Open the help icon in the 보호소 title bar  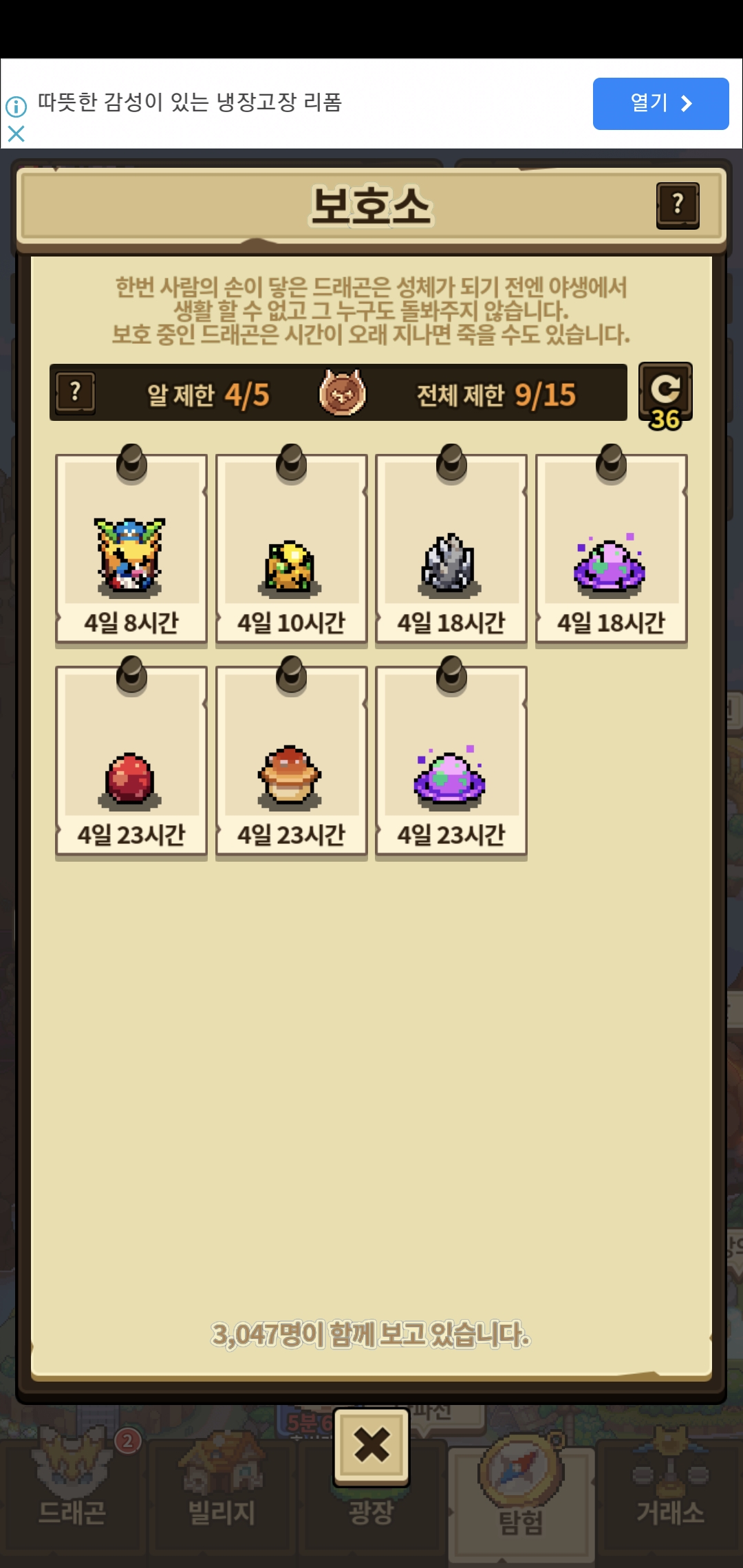[x=678, y=205]
